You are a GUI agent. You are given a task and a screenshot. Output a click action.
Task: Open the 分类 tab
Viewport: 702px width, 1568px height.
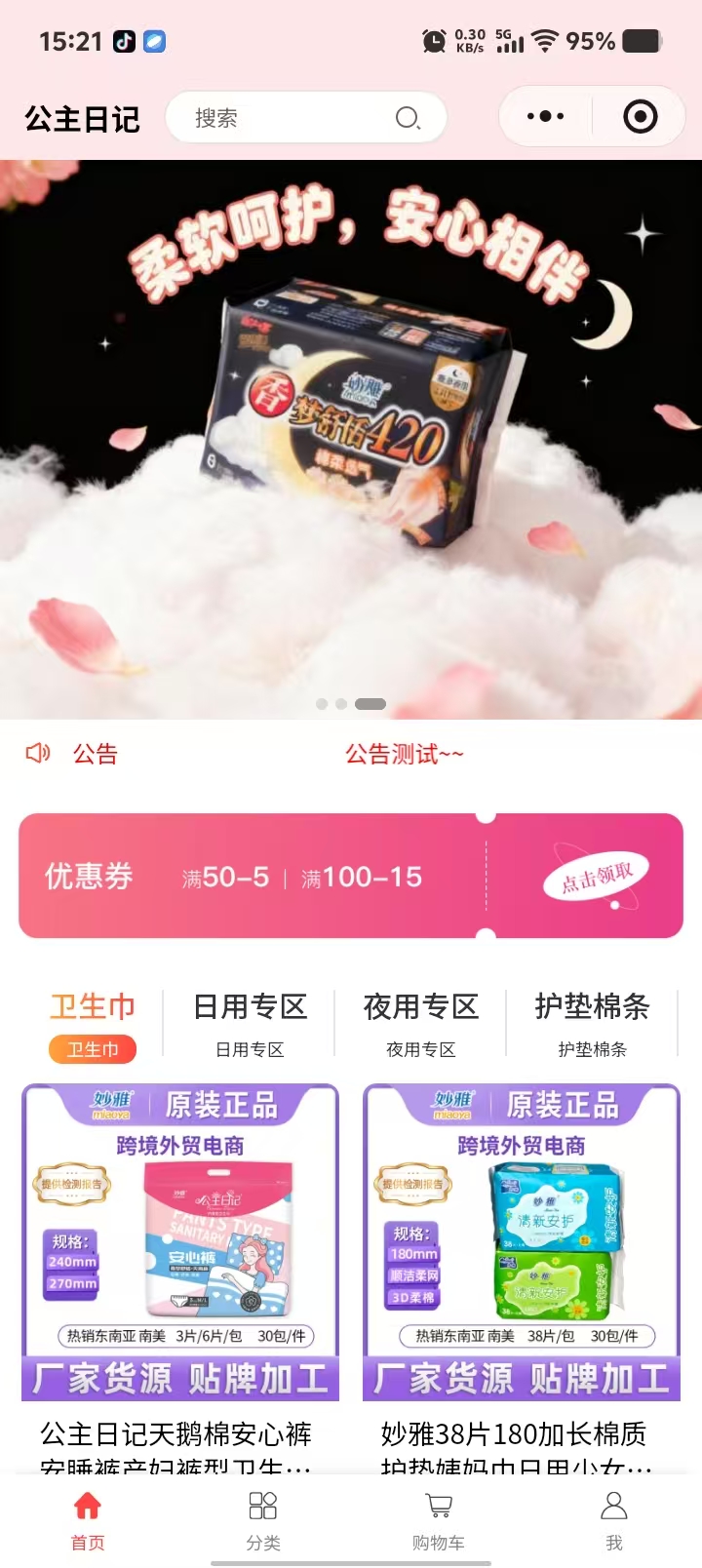(263, 1519)
